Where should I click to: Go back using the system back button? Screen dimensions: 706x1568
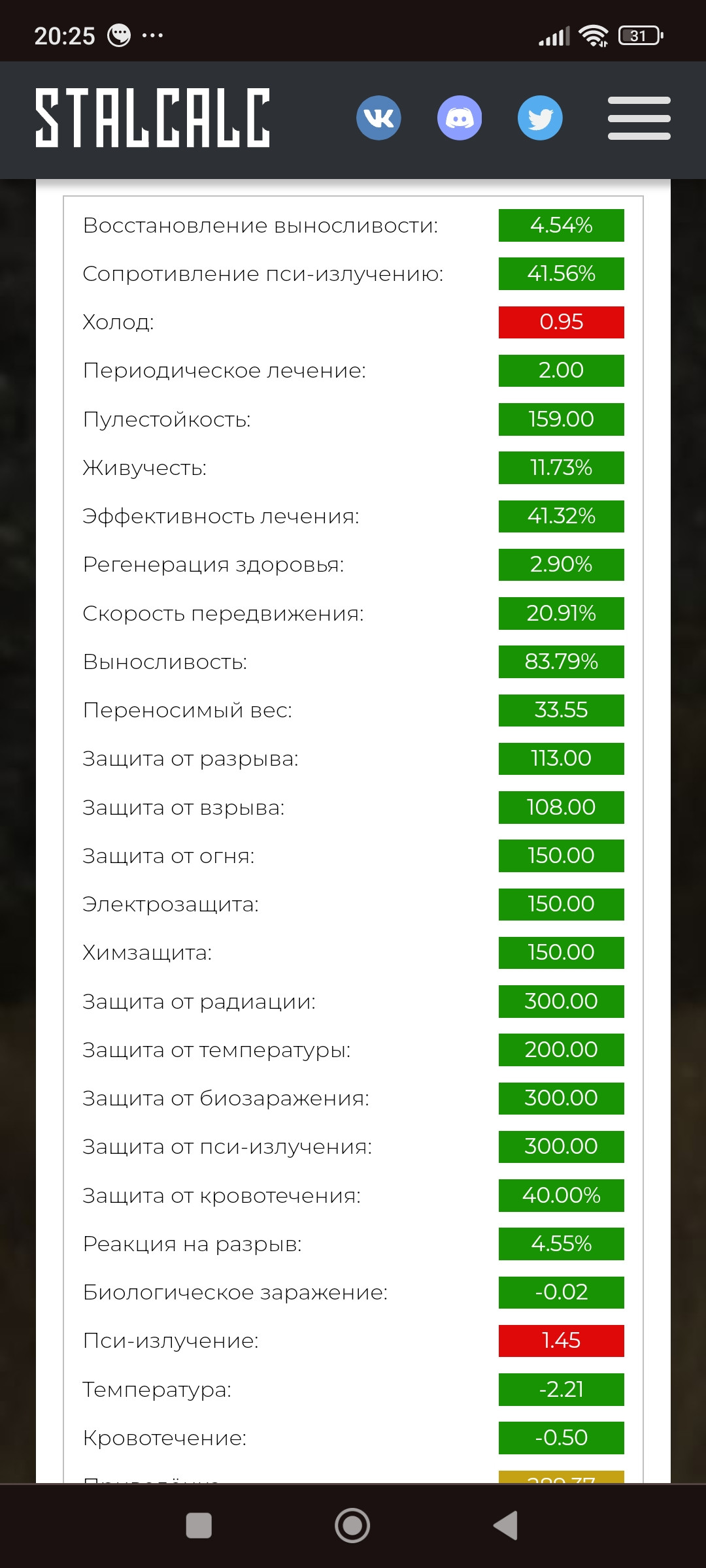click(505, 1526)
